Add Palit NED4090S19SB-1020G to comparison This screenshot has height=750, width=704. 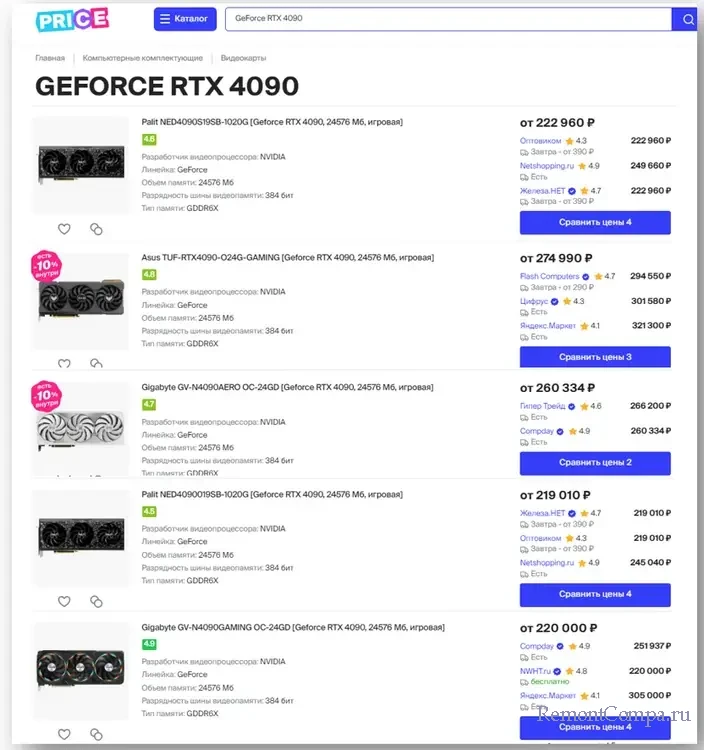click(x=96, y=229)
